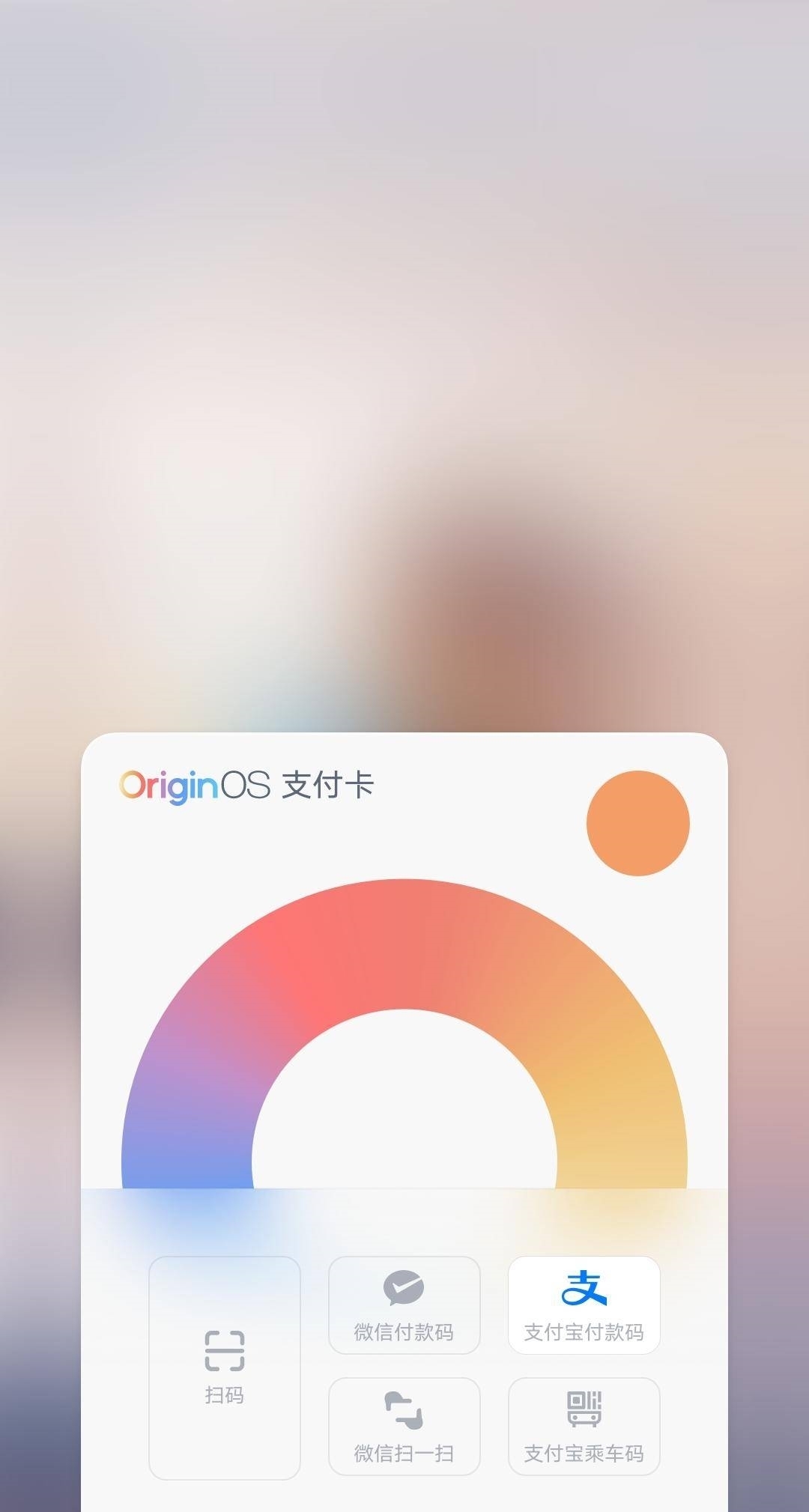This screenshot has height=1512, width=809.
Task: Open the OriginOS 支付卡 header
Action: click(247, 784)
